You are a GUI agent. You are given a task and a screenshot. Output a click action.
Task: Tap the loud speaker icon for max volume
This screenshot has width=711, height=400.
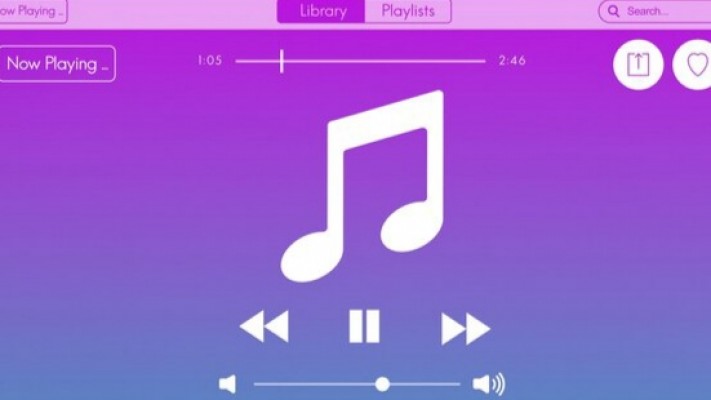click(x=488, y=384)
